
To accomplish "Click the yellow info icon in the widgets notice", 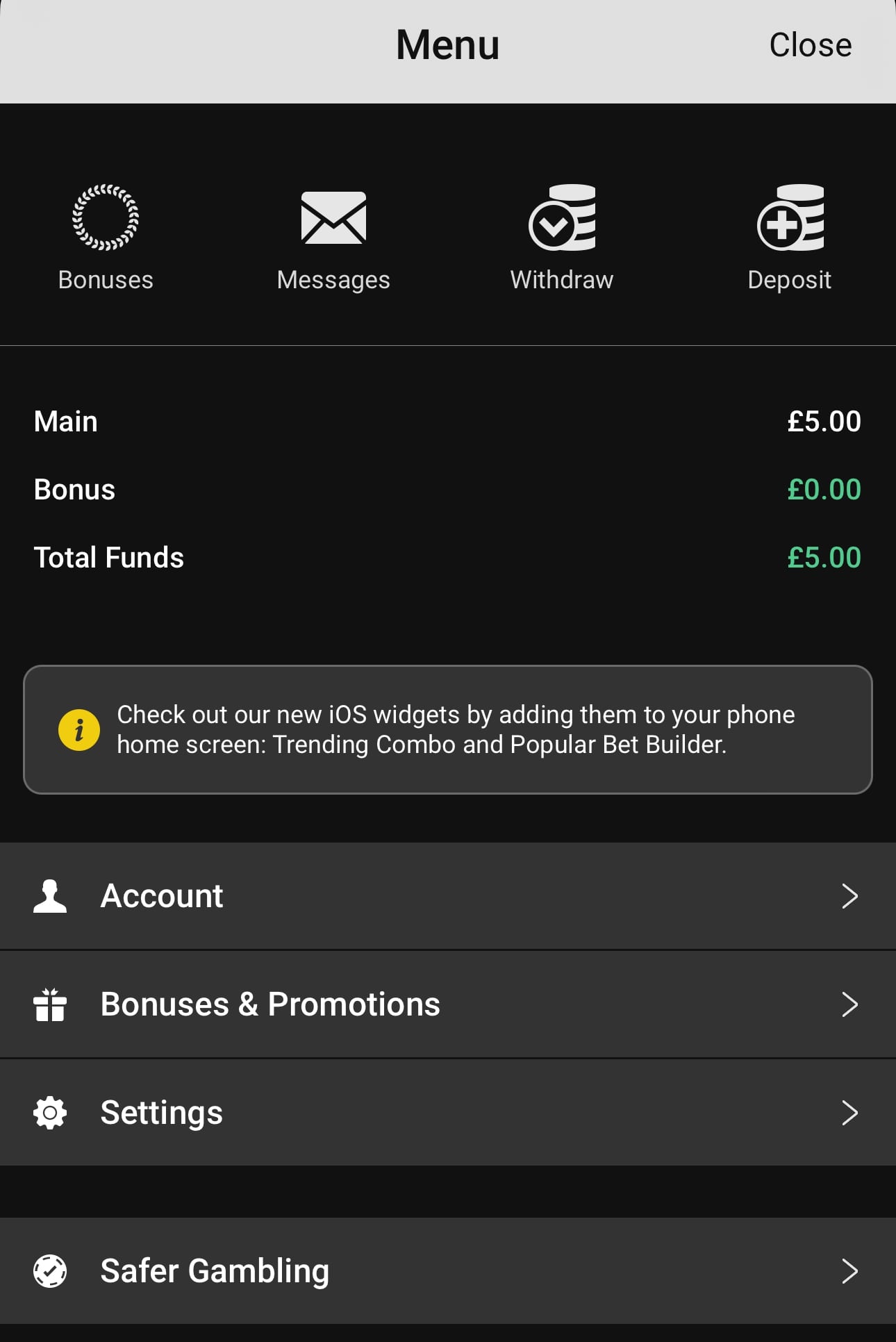I will [78, 729].
